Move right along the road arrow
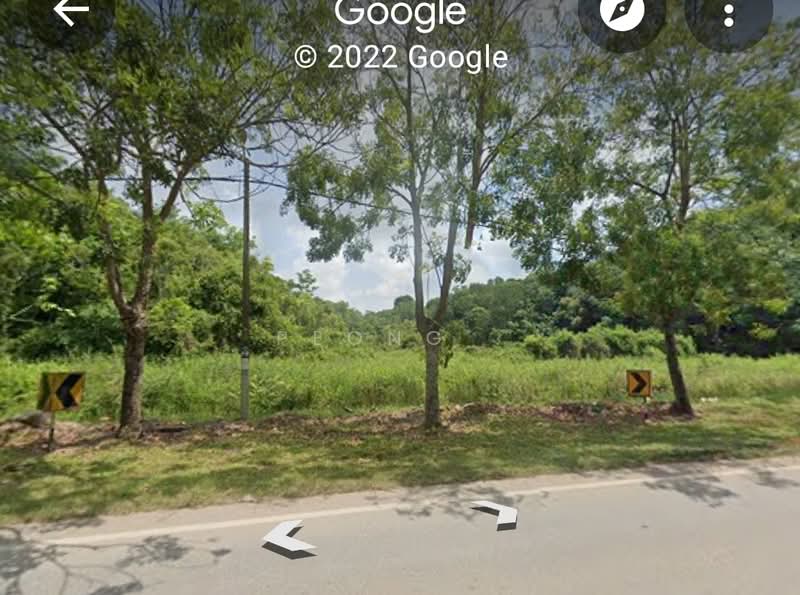 pos(497,513)
